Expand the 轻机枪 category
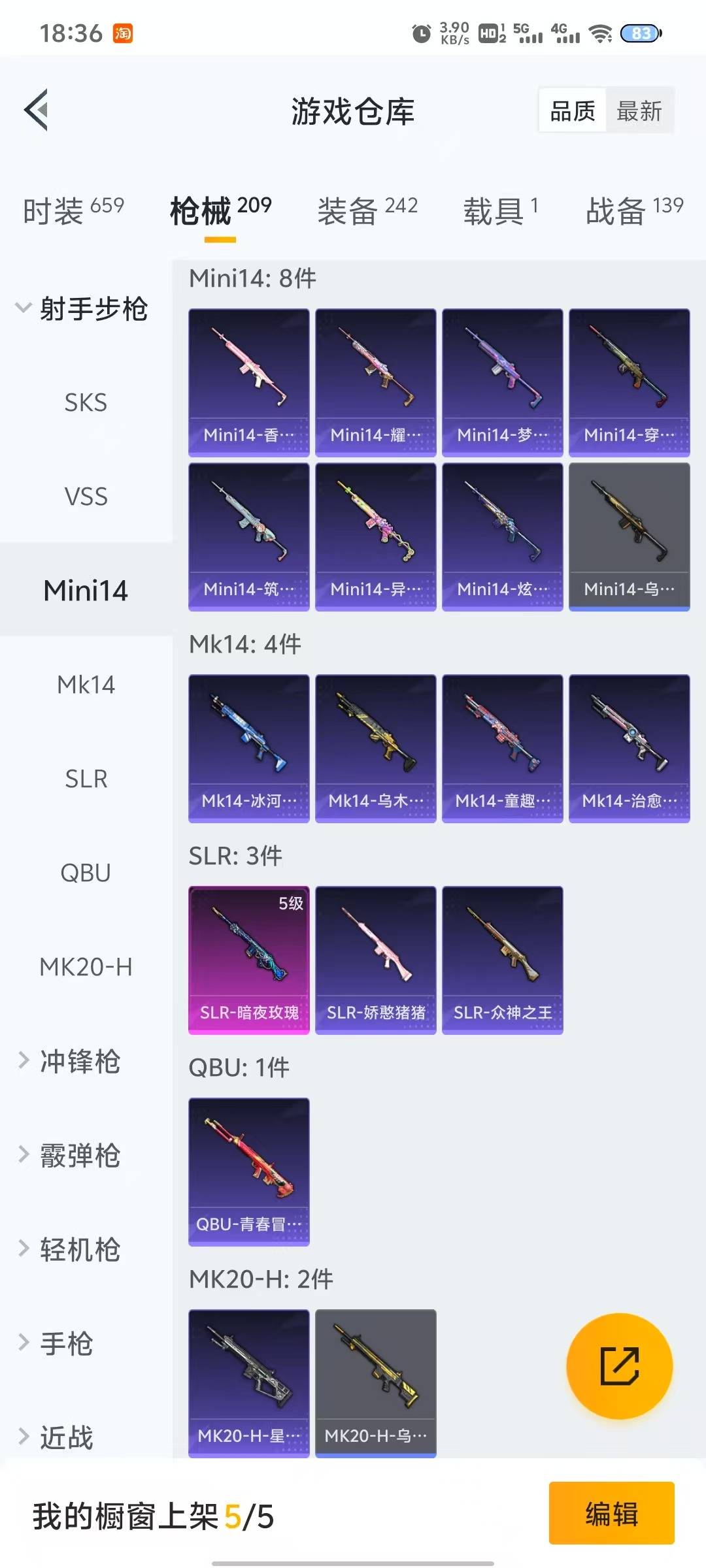706x1568 pixels. tap(78, 1249)
